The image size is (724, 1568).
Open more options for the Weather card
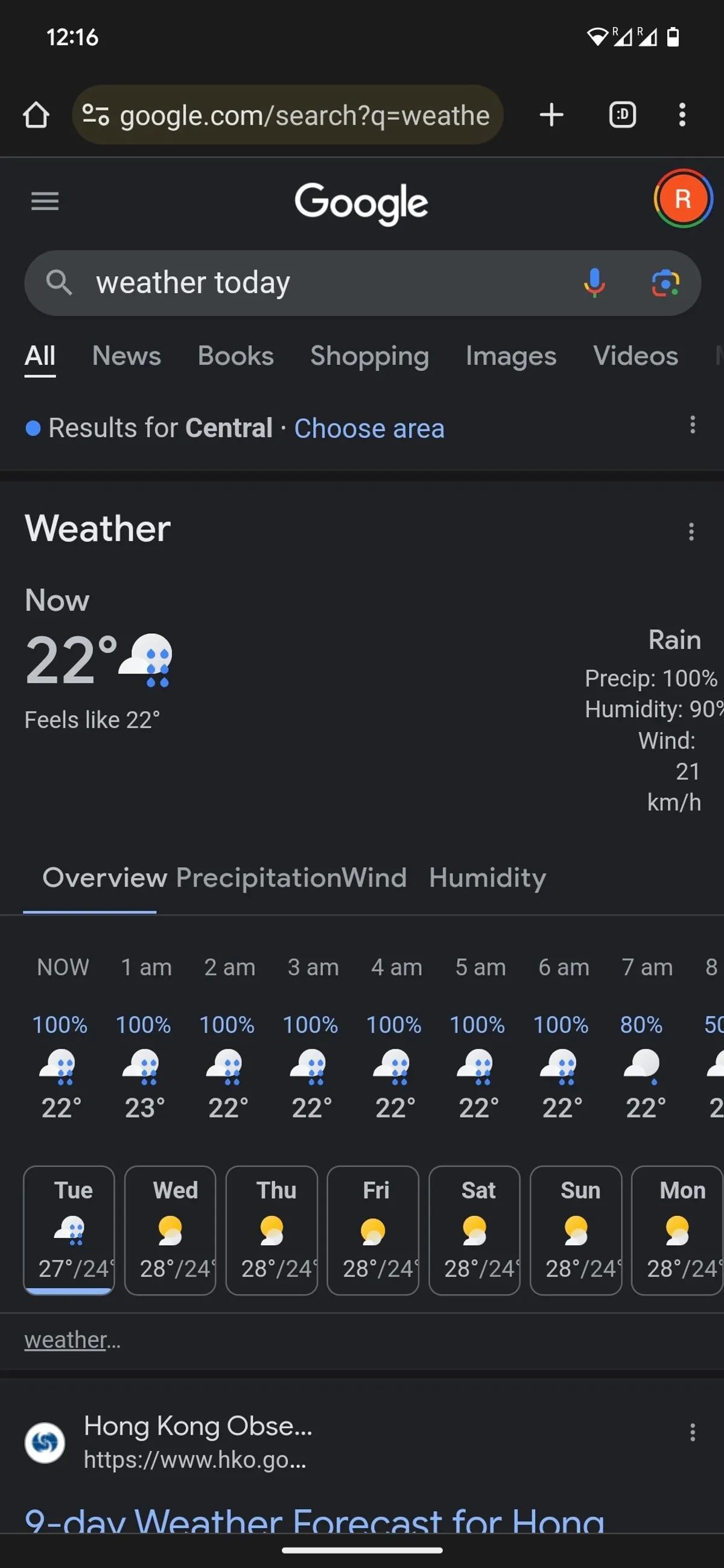click(690, 531)
